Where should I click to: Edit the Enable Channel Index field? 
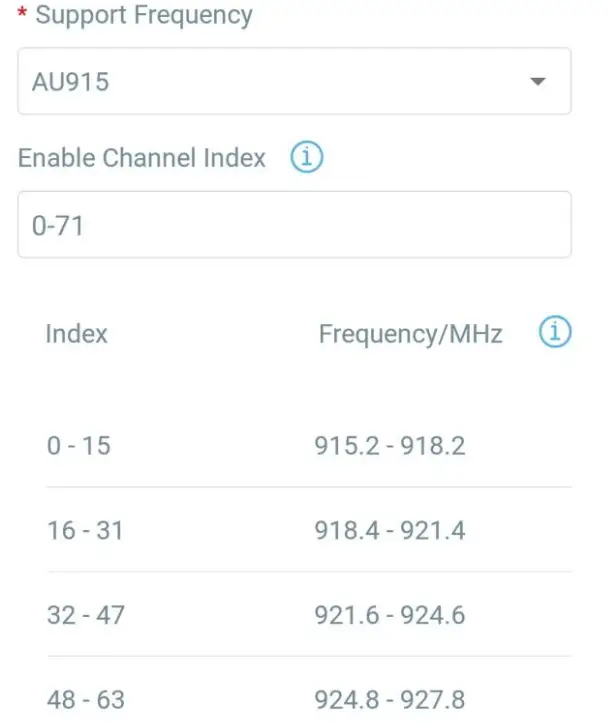point(294,225)
